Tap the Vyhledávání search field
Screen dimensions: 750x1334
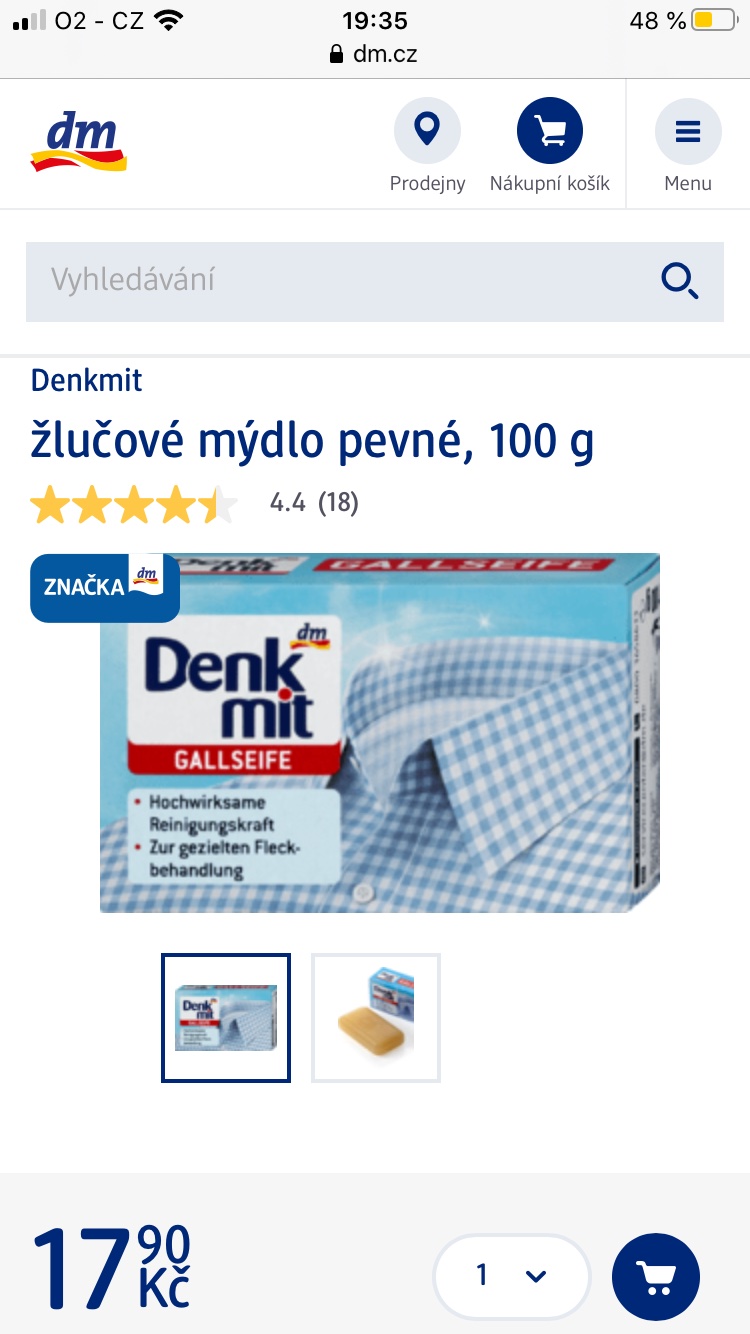340,281
